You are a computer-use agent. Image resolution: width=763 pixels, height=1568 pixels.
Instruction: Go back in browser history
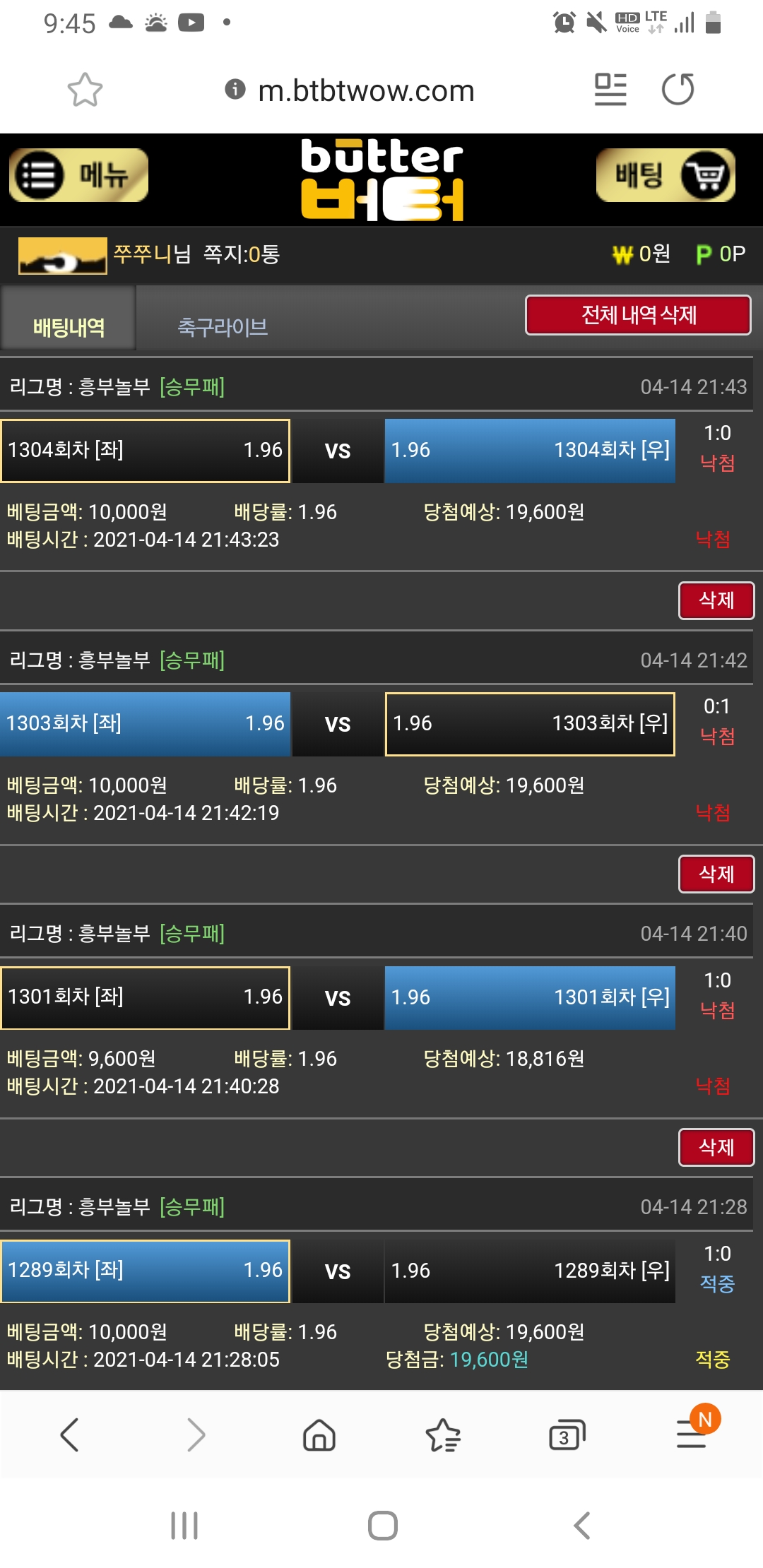[x=69, y=1435]
